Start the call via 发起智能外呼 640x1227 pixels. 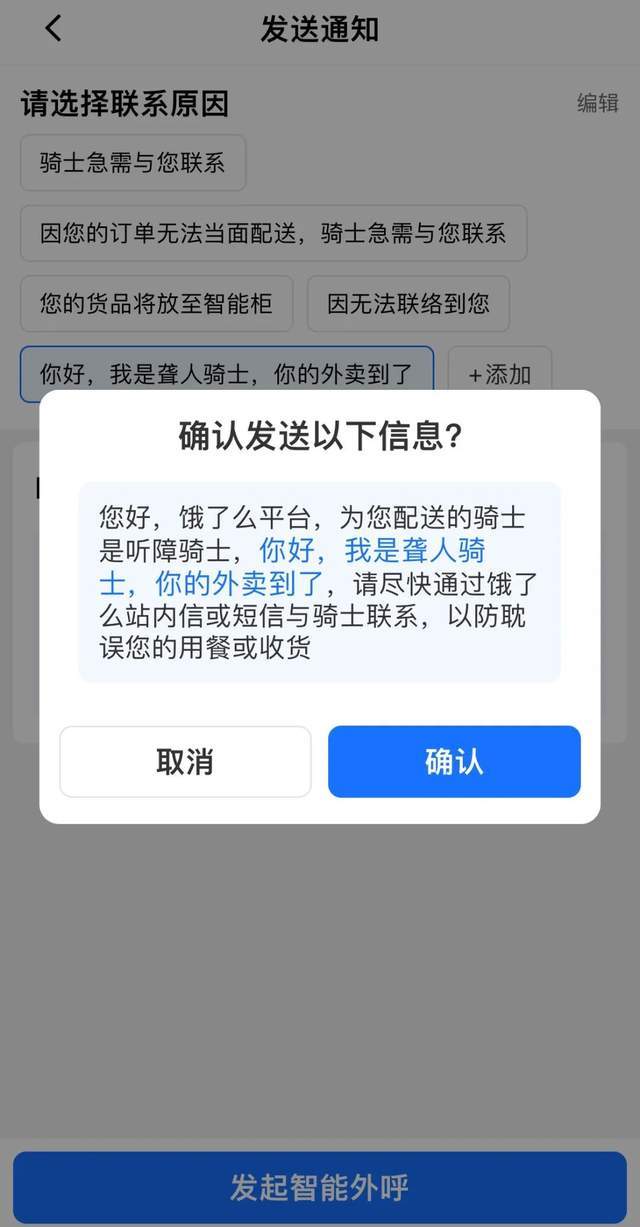320,1188
